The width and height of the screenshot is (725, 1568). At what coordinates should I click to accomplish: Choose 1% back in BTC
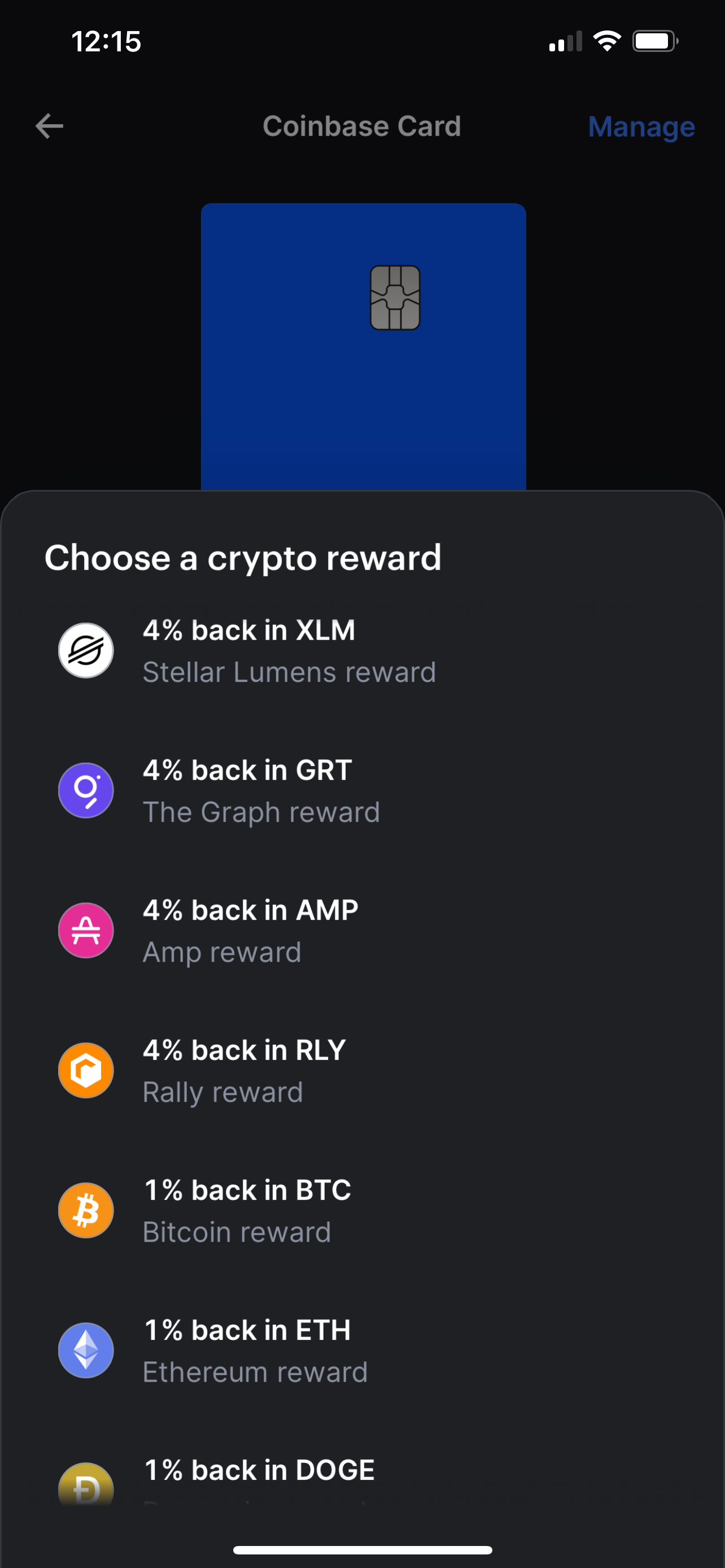(362, 1211)
